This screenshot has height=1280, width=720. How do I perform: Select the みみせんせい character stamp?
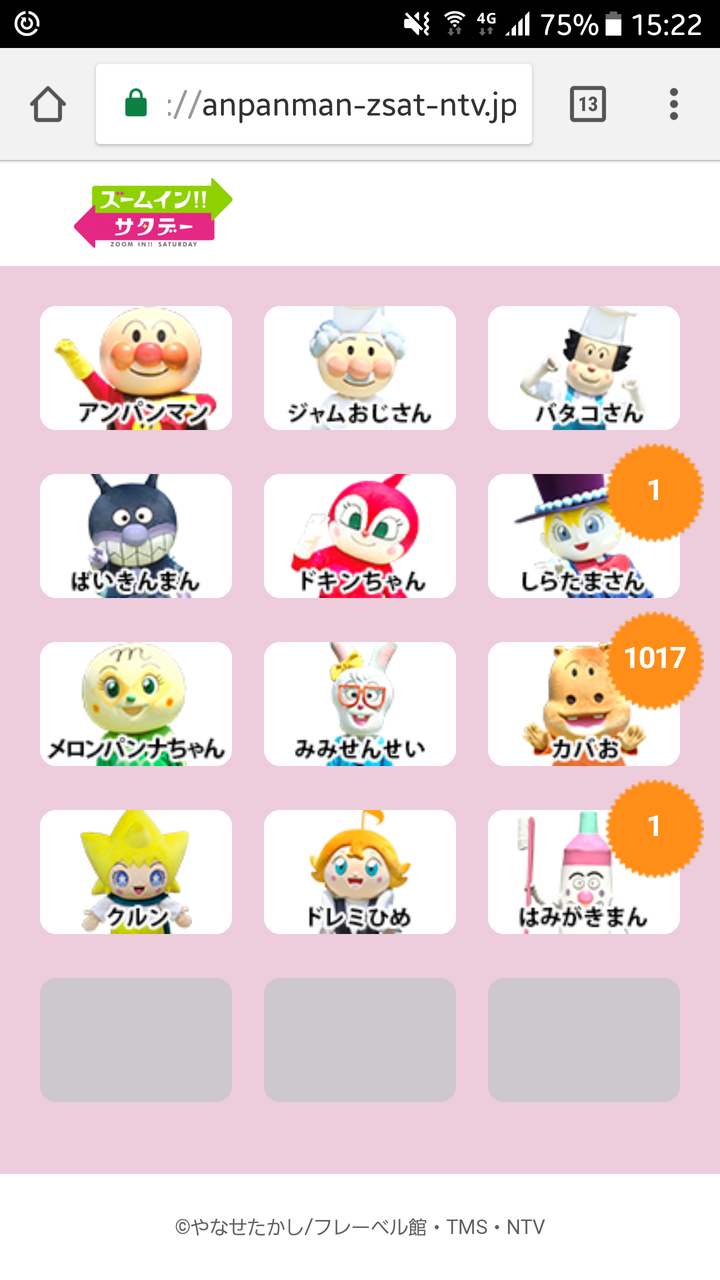tap(360, 704)
